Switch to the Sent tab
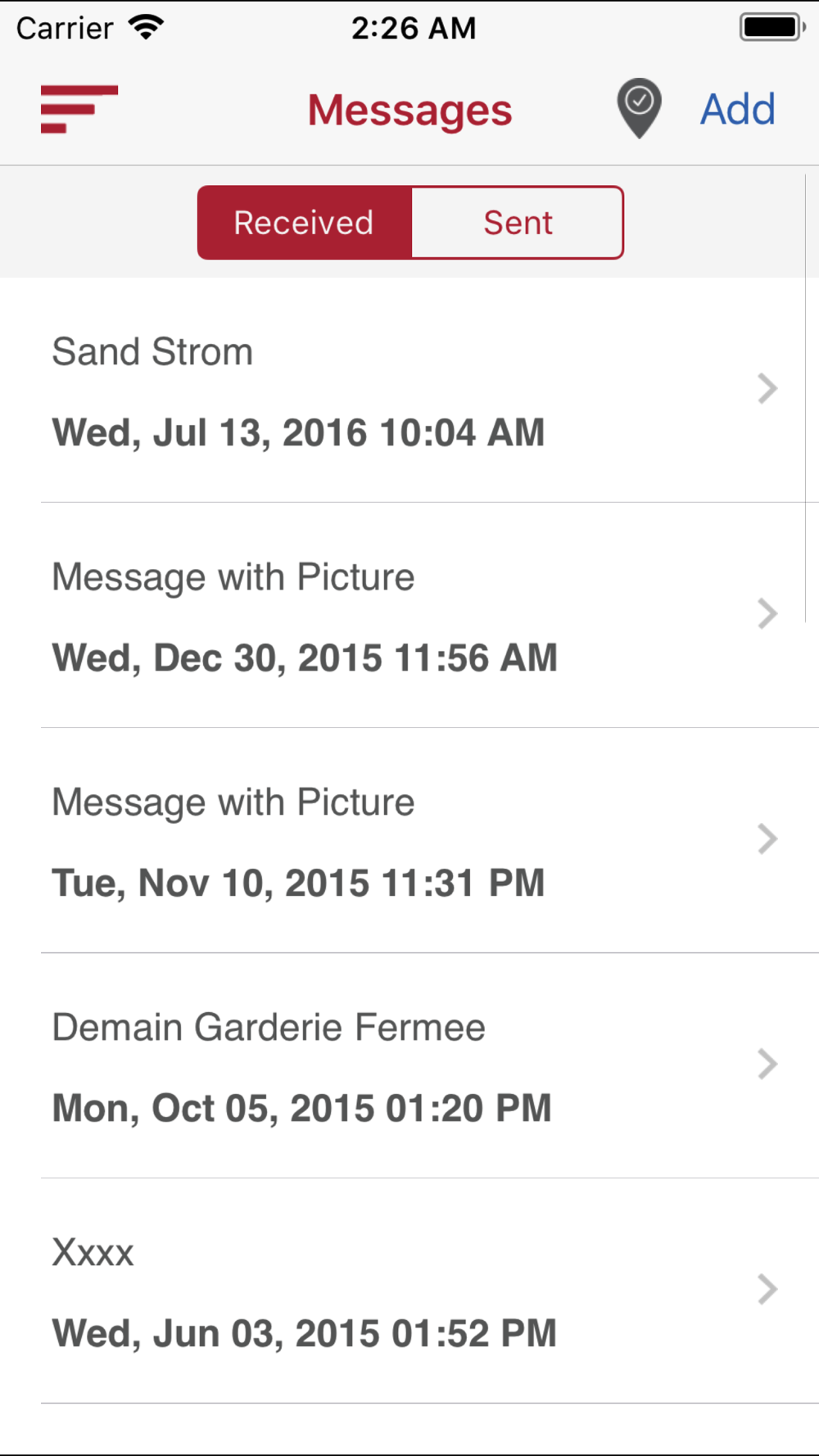This screenshot has height=1456, width=819. (518, 223)
